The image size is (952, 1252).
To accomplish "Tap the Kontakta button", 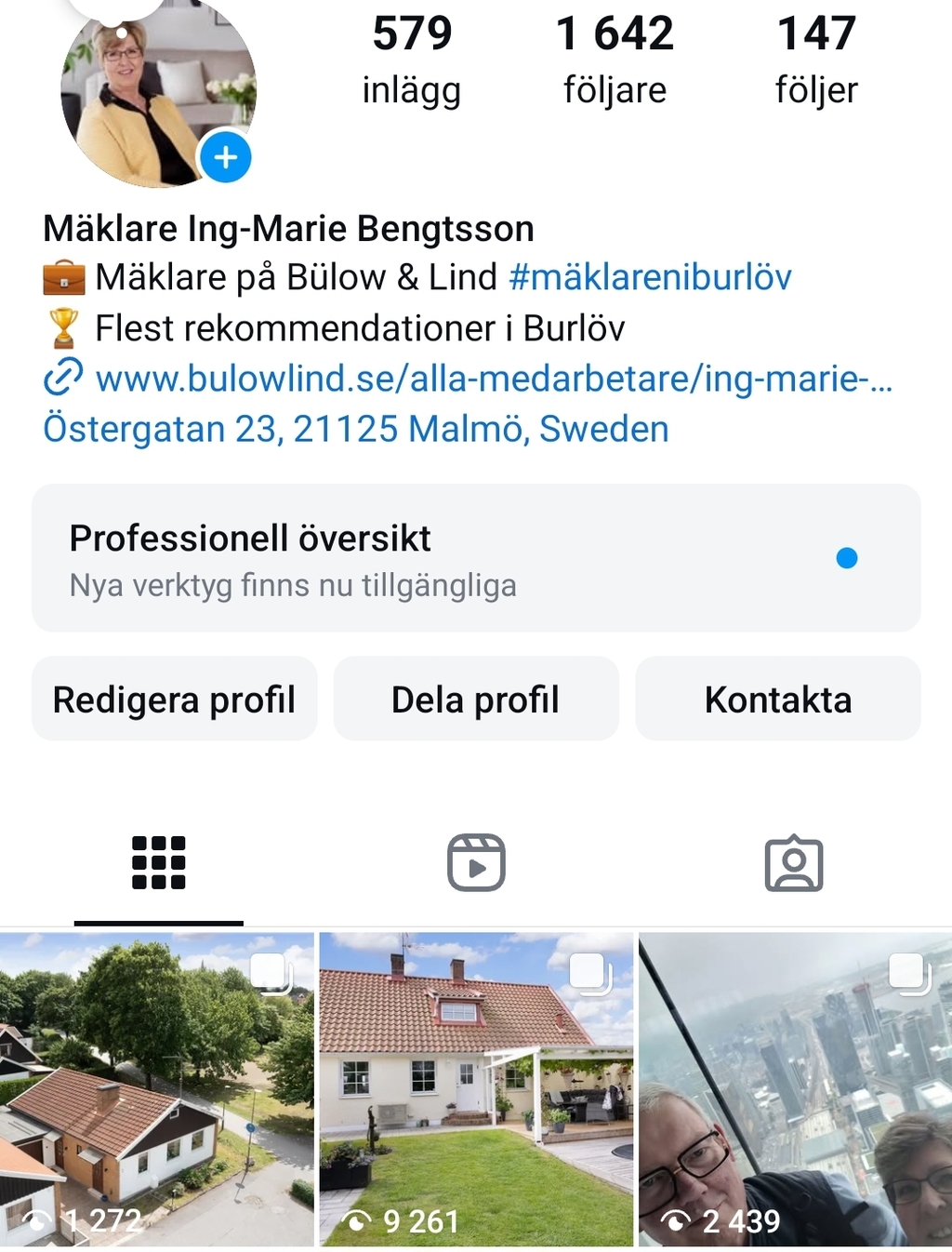I will tap(778, 699).
